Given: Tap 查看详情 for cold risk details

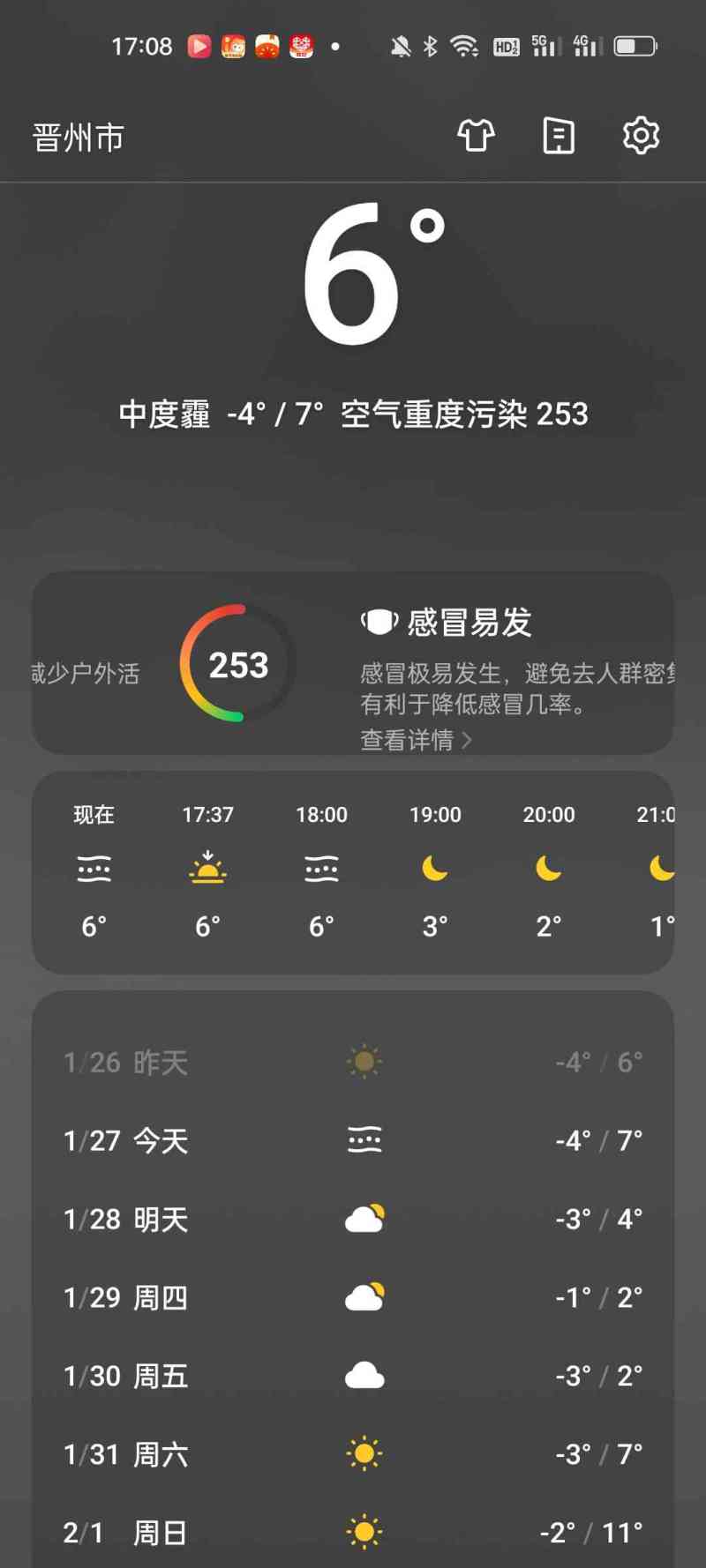Looking at the screenshot, I should click(416, 740).
